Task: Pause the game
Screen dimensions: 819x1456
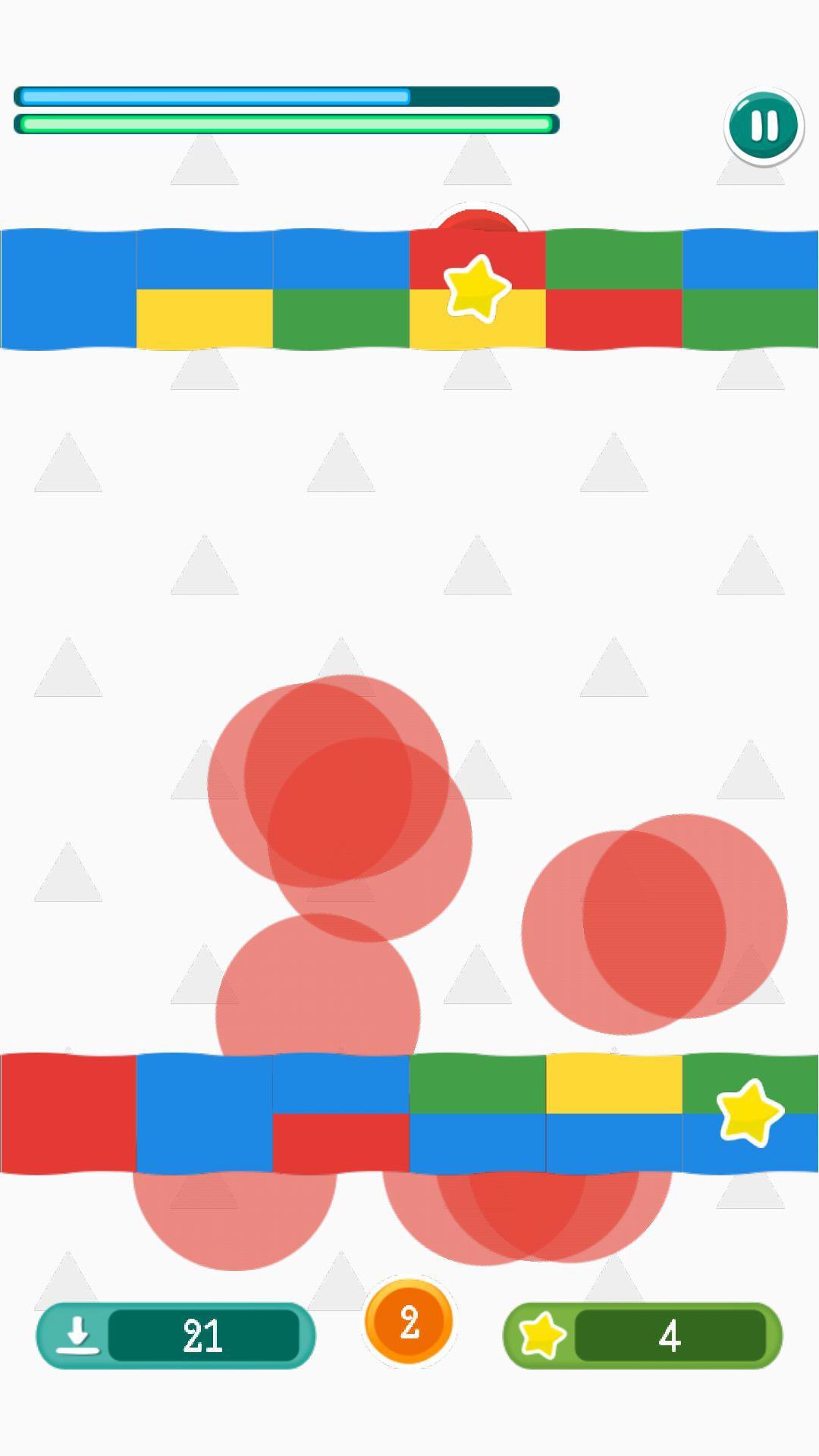Action: [764, 126]
